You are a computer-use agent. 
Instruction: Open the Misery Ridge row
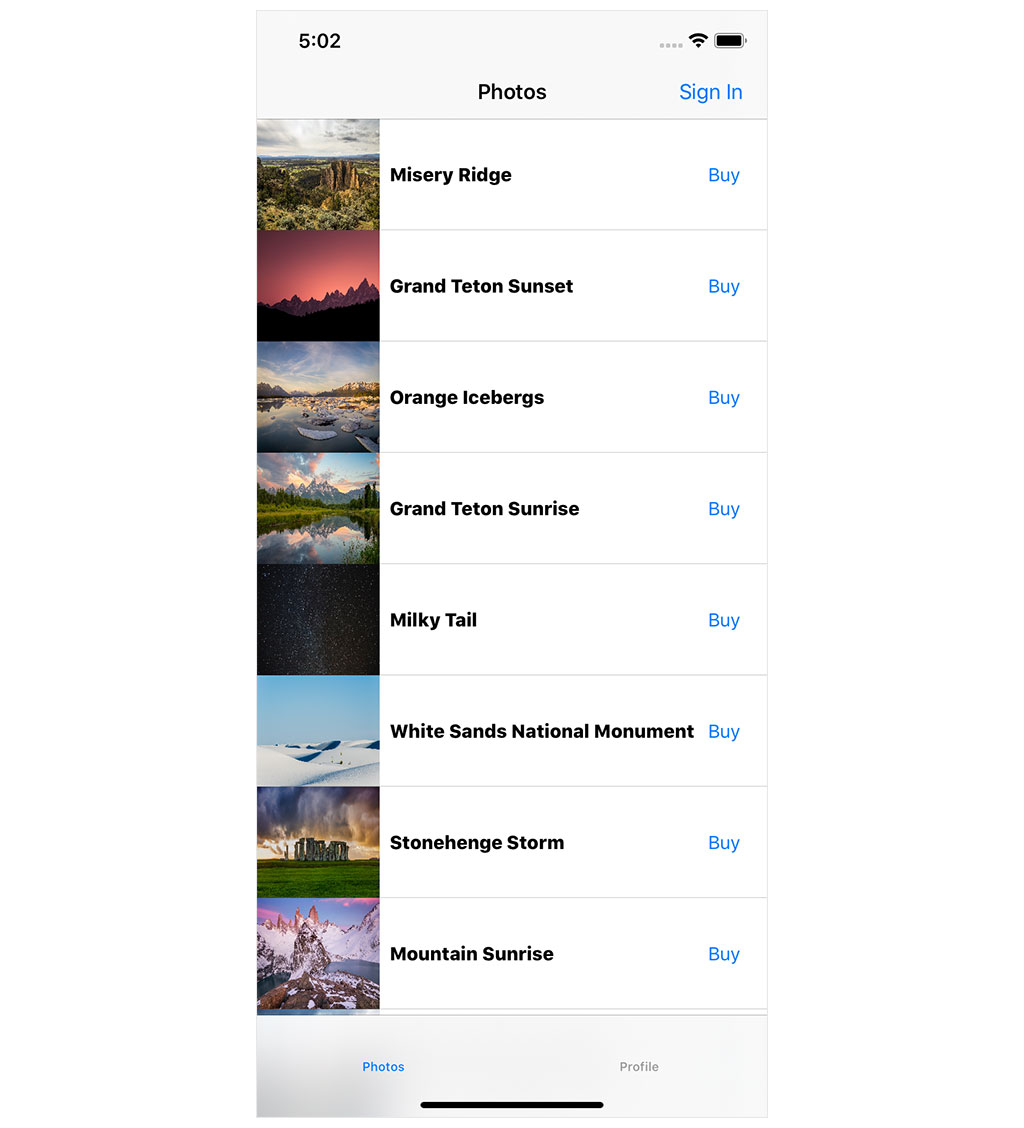click(x=450, y=175)
